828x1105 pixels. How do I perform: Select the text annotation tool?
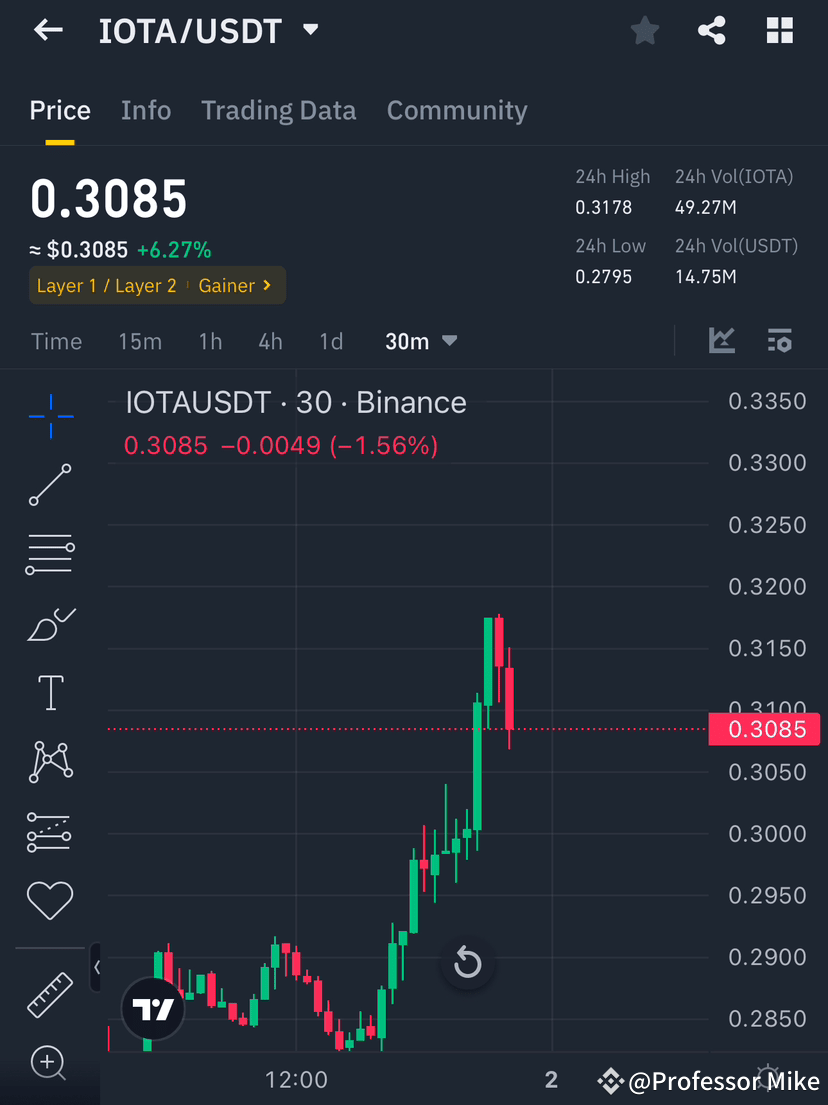pos(50,692)
